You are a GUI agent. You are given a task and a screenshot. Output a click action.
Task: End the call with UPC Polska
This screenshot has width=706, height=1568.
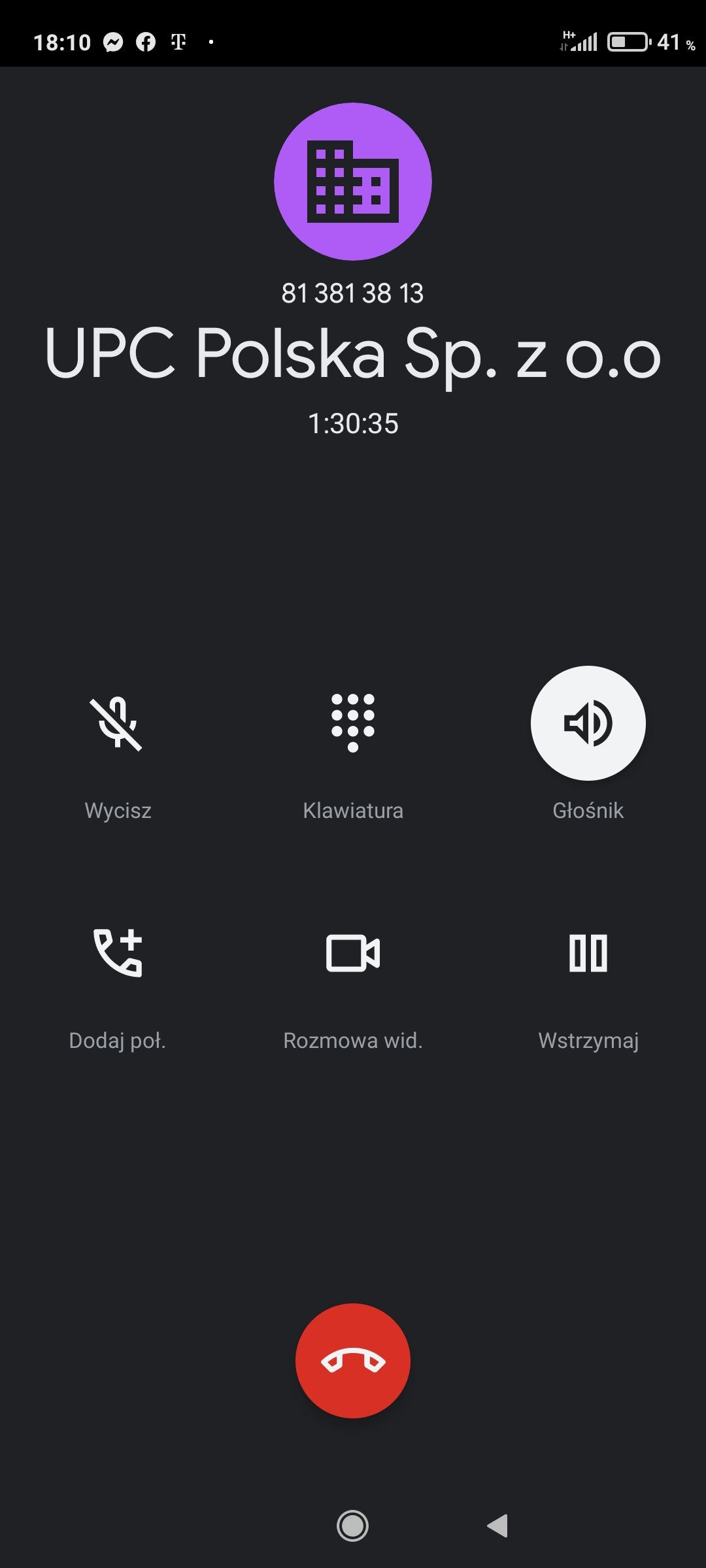(353, 1361)
